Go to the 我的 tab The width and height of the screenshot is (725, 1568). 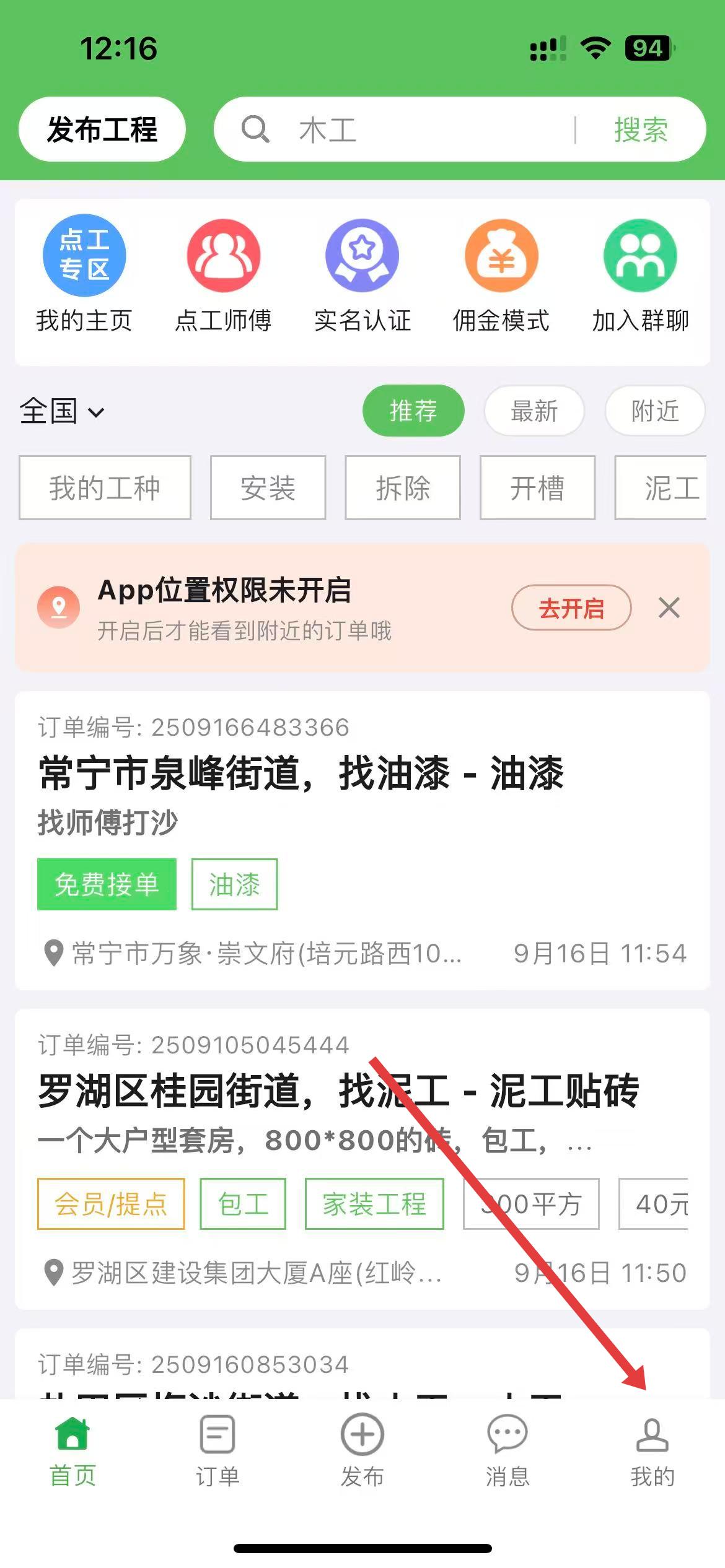(652, 1450)
